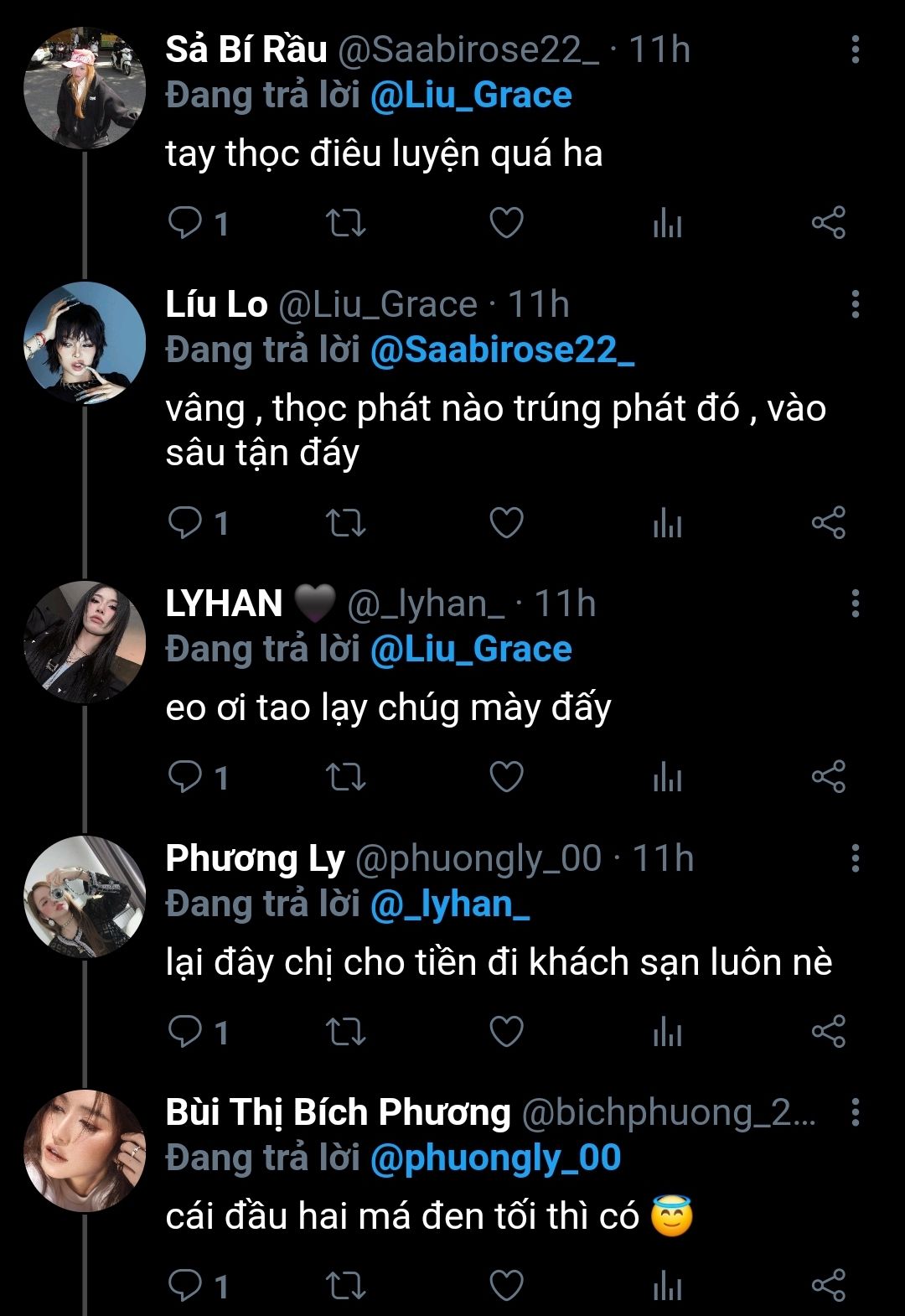The height and width of the screenshot is (1316, 905).
Task: Open Sả Bí Rầu's profile picture
Action: [85, 89]
